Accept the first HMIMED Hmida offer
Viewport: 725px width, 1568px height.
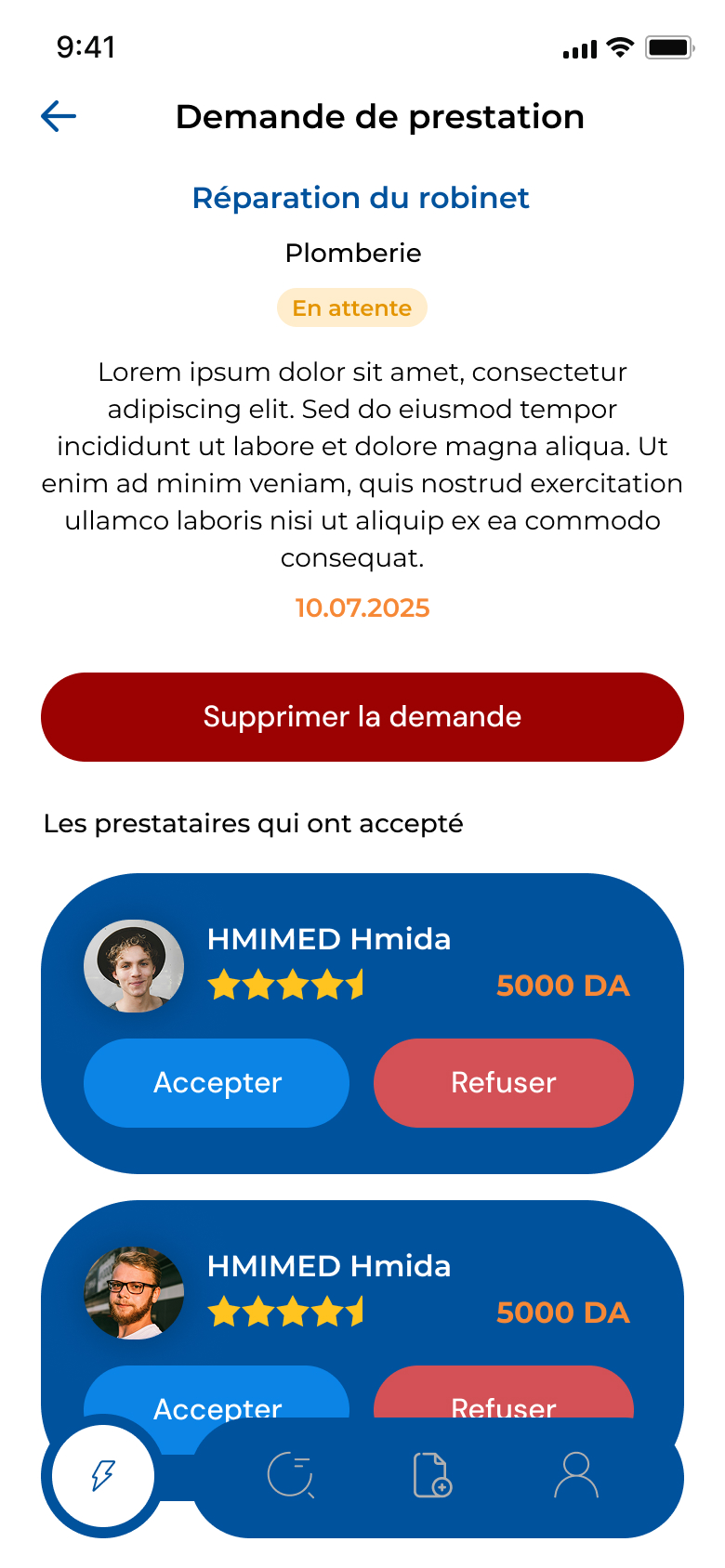pyautogui.click(x=217, y=1083)
